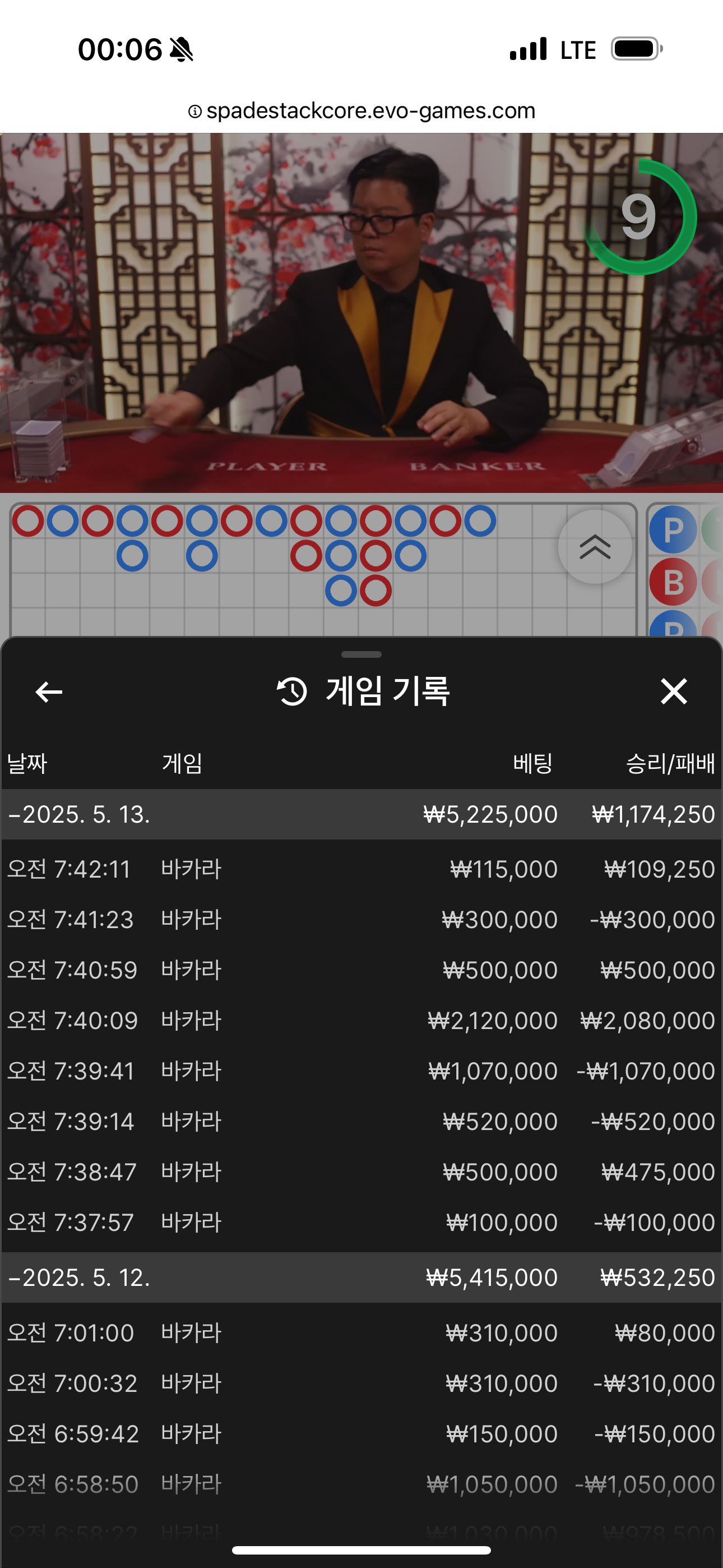The image size is (723, 1568).
Task: Go back from the 게임 기록 panel
Action: [x=49, y=692]
